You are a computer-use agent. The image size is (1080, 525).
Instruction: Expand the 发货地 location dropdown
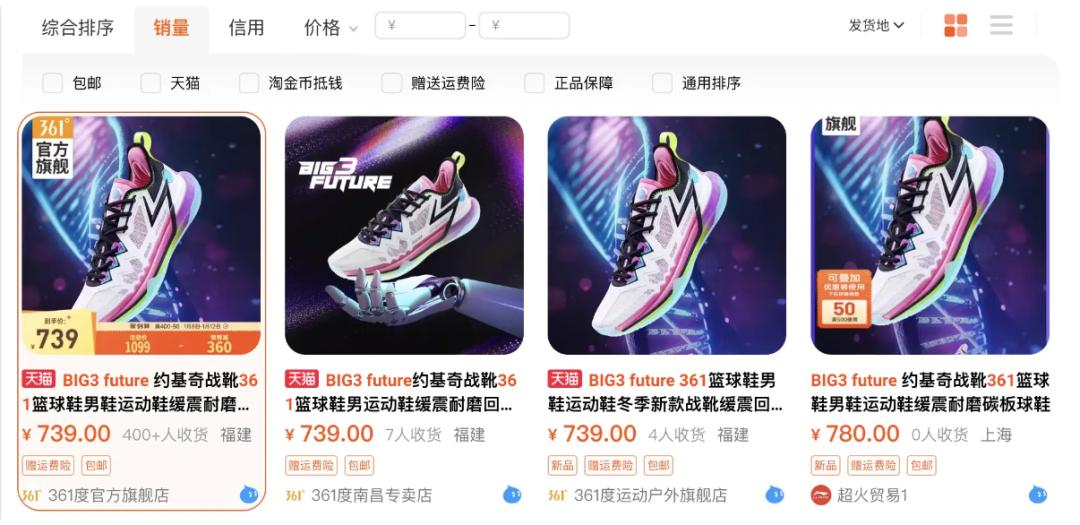pyautogui.click(x=876, y=26)
